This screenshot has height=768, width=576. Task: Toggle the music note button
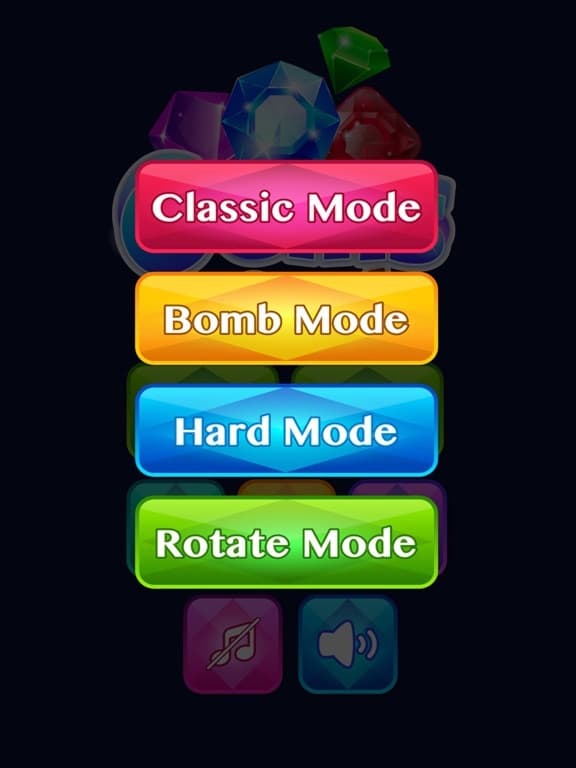coord(233,644)
